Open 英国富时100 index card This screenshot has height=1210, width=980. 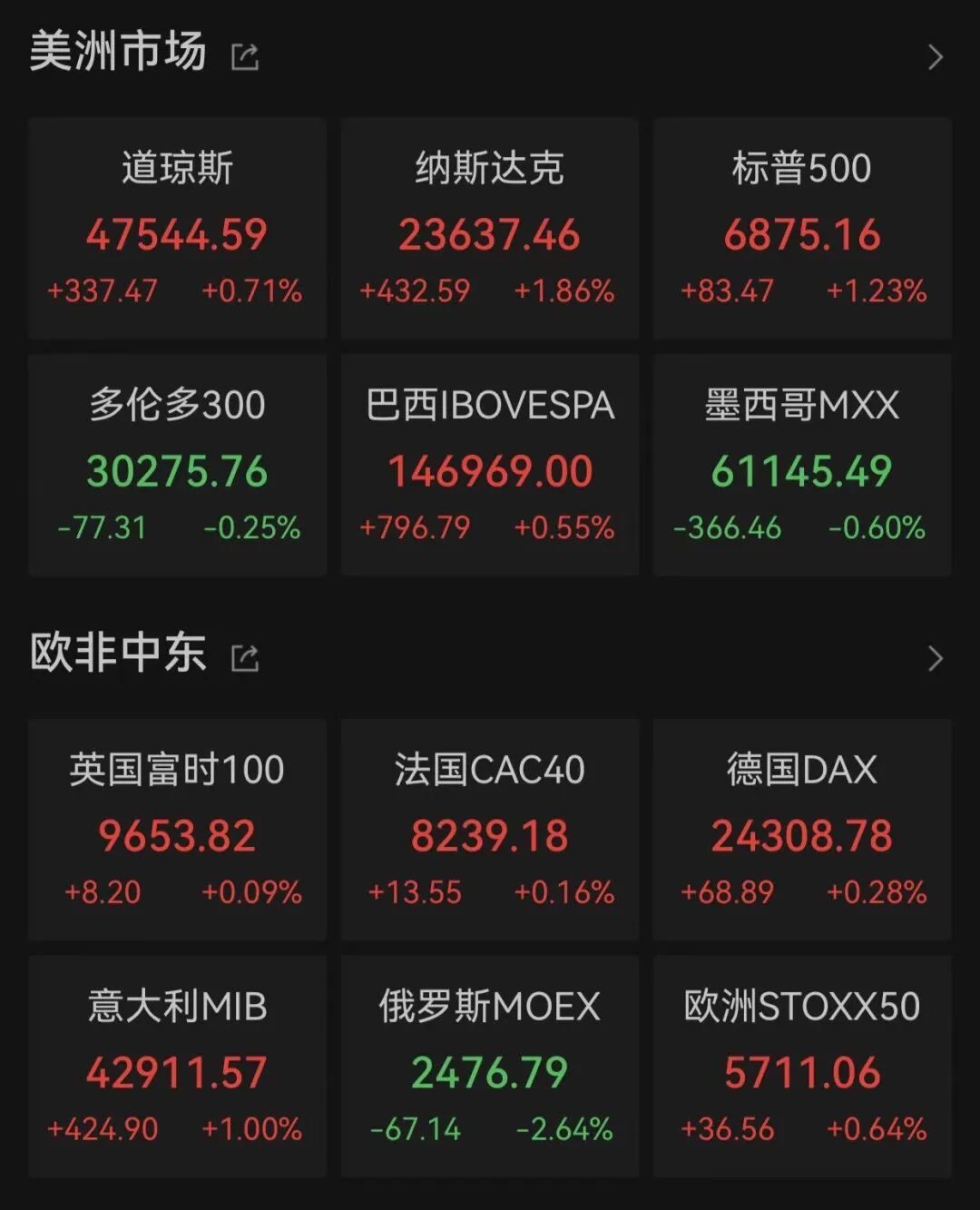click(177, 829)
